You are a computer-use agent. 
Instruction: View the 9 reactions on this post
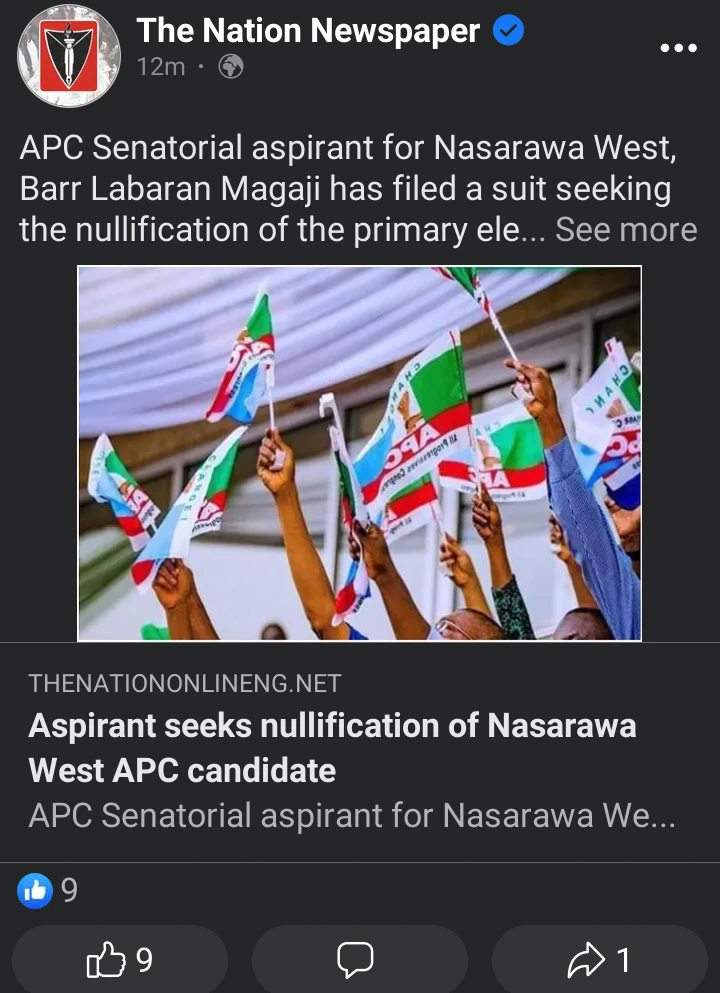pyautogui.click(x=48, y=890)
